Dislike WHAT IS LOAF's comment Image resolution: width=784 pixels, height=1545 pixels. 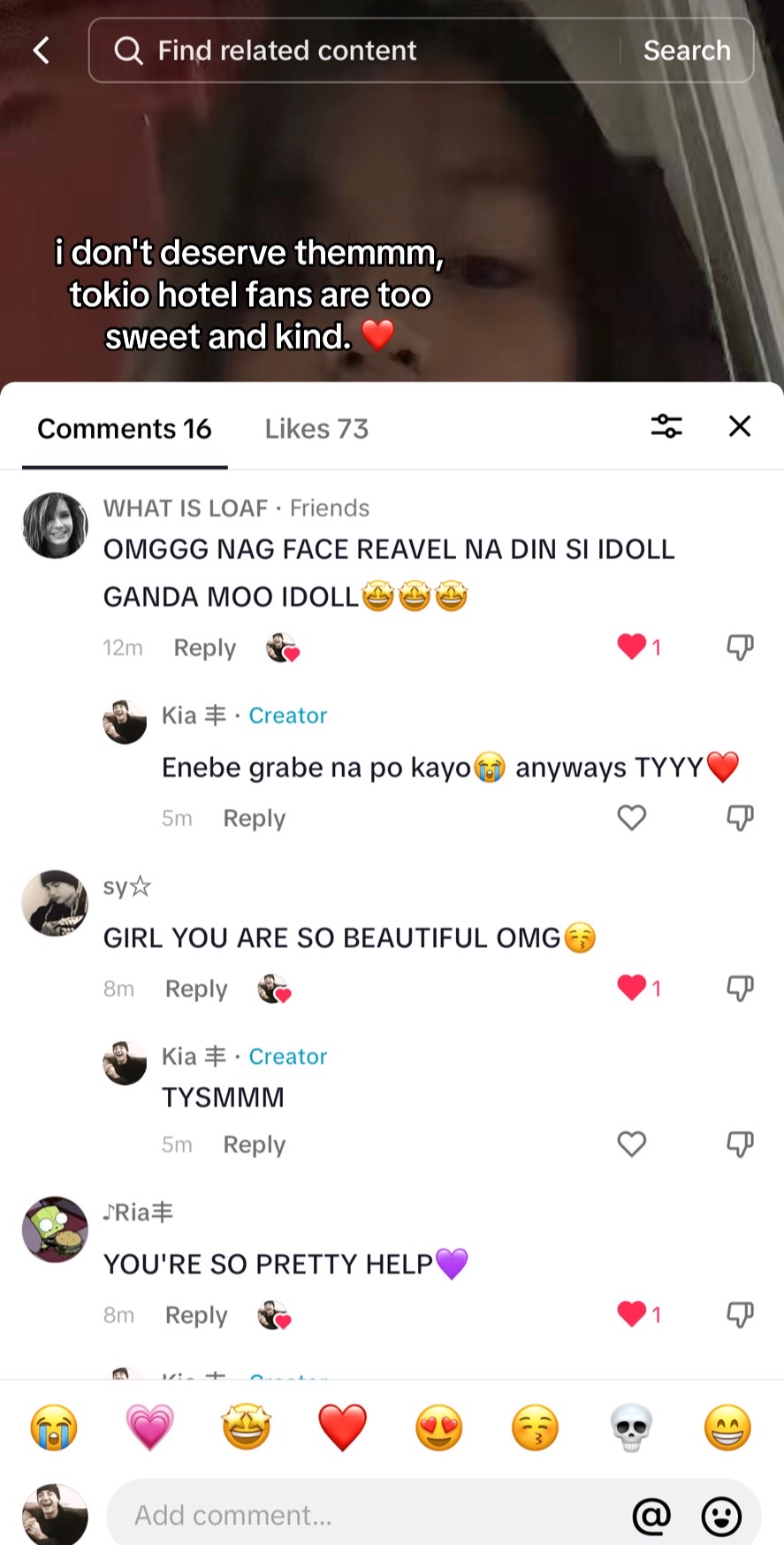tap(740, 647)
